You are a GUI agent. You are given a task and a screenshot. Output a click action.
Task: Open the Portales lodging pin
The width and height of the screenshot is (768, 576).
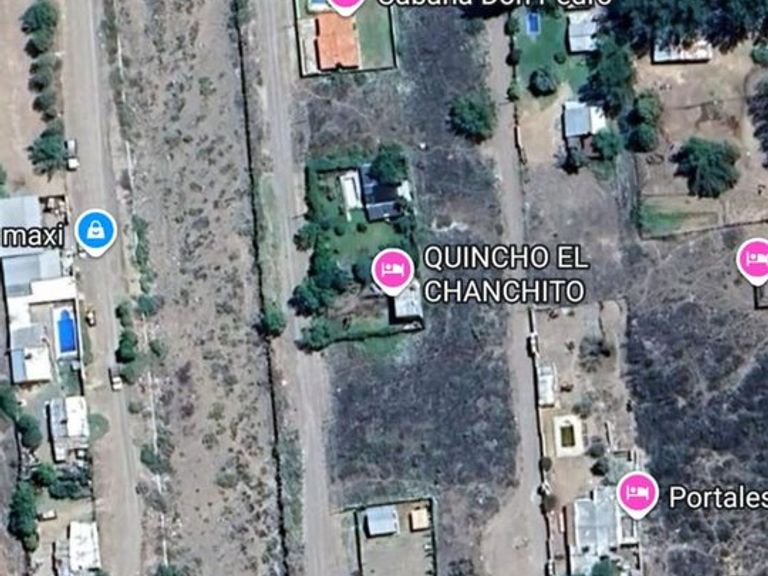tap(637, 493)
